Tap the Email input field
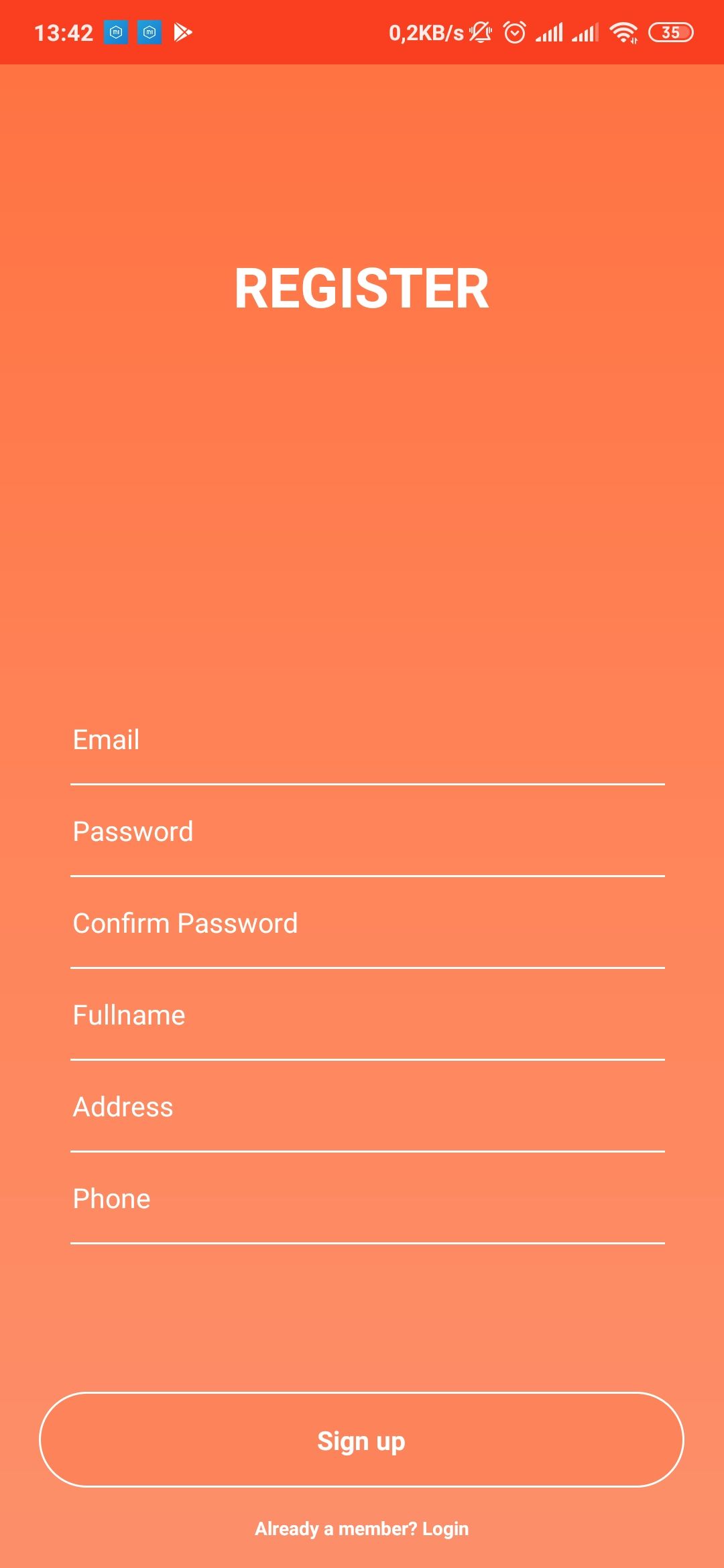This screenshot has width=724, height=1568. click(x=367, y=741)
